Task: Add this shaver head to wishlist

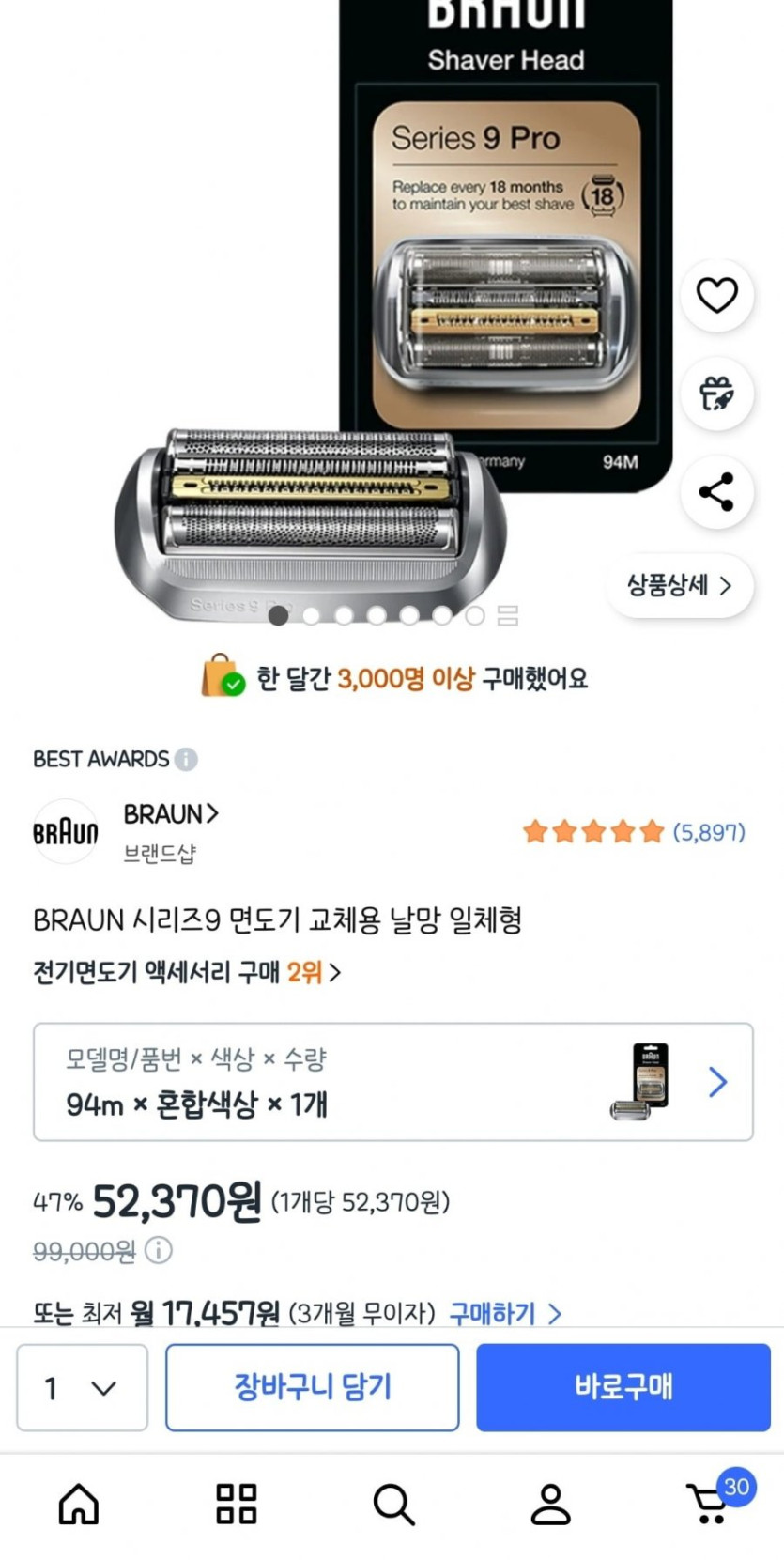Action: pyautogui.click(x=716, y=296)
